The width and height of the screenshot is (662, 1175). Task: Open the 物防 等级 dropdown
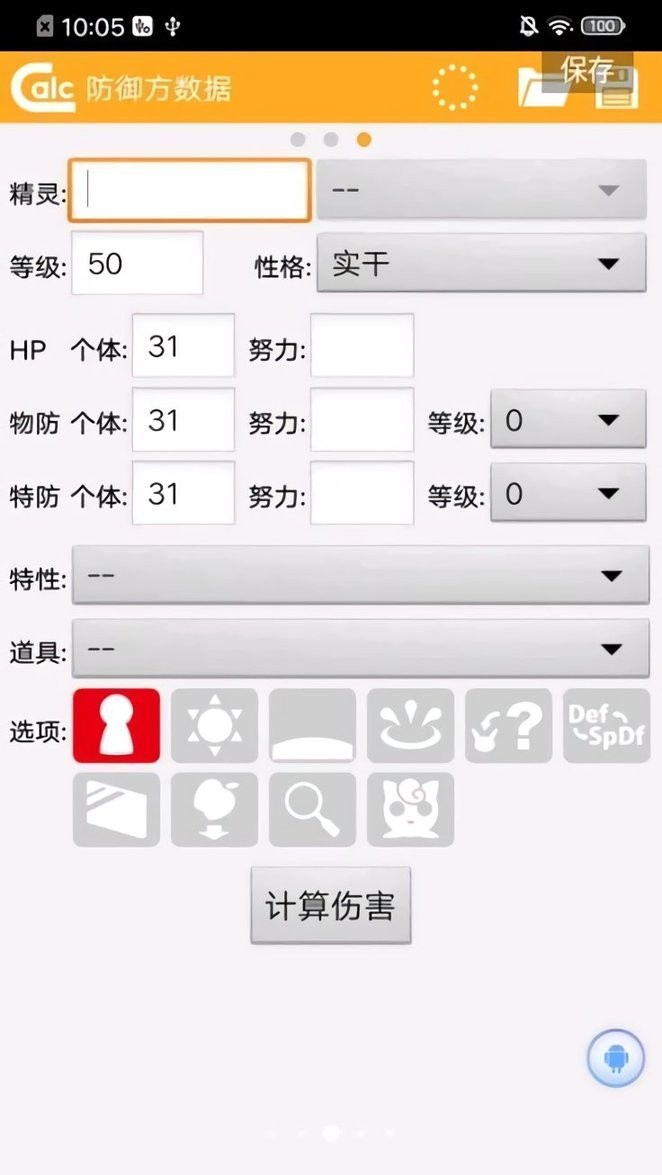568,419
